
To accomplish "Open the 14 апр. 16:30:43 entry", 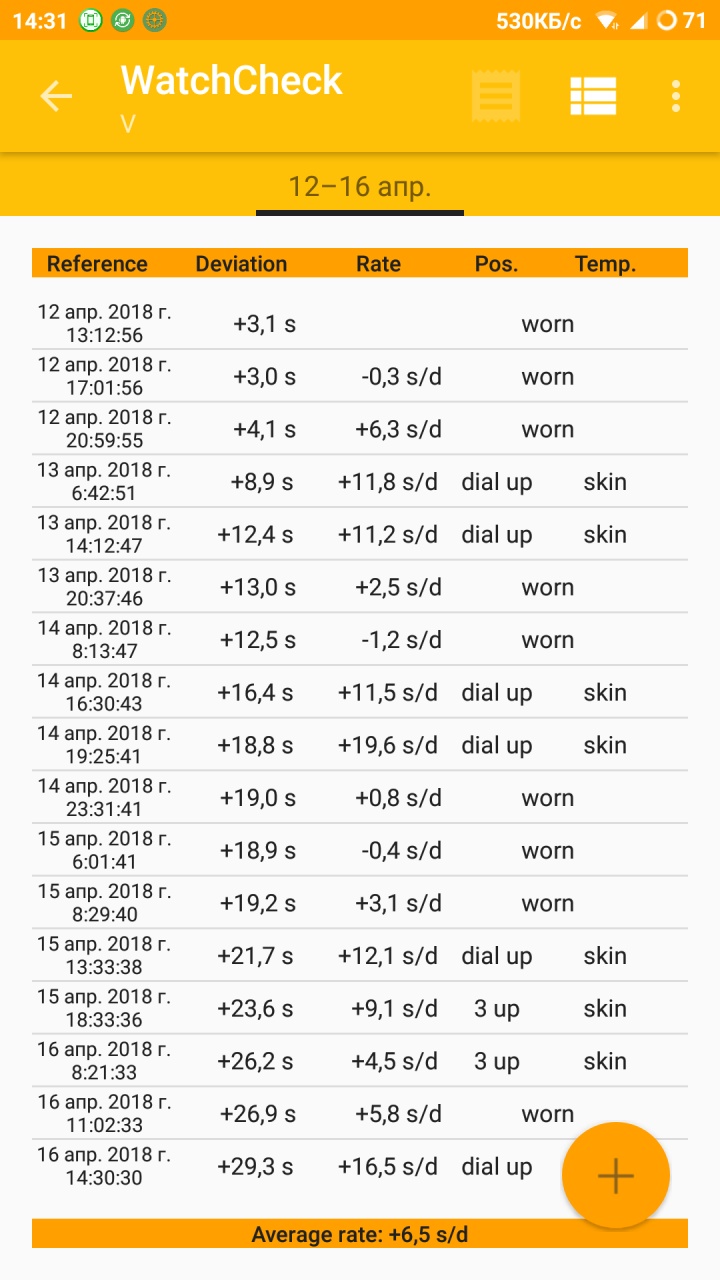I will pyautogui.click(x=360, y=693).
